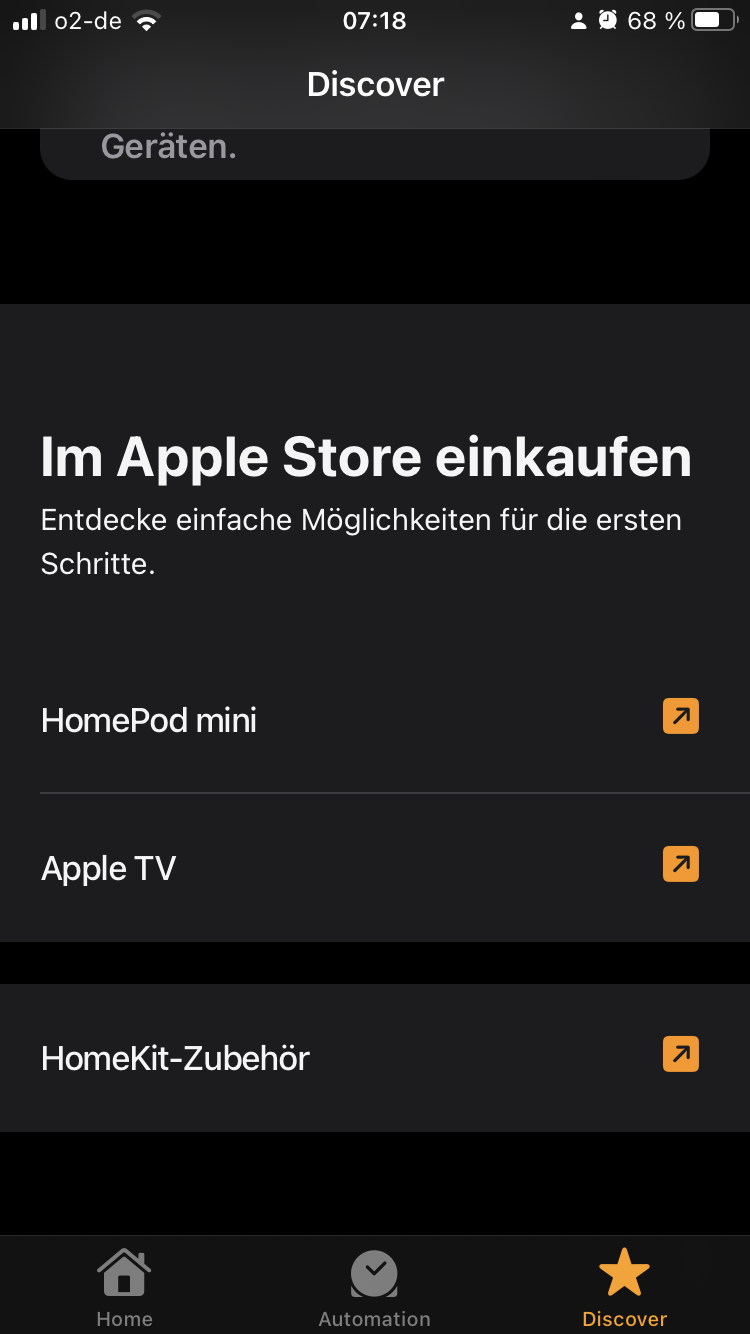Tap the Im Apple Store einkaufen heading

[366, 456]
